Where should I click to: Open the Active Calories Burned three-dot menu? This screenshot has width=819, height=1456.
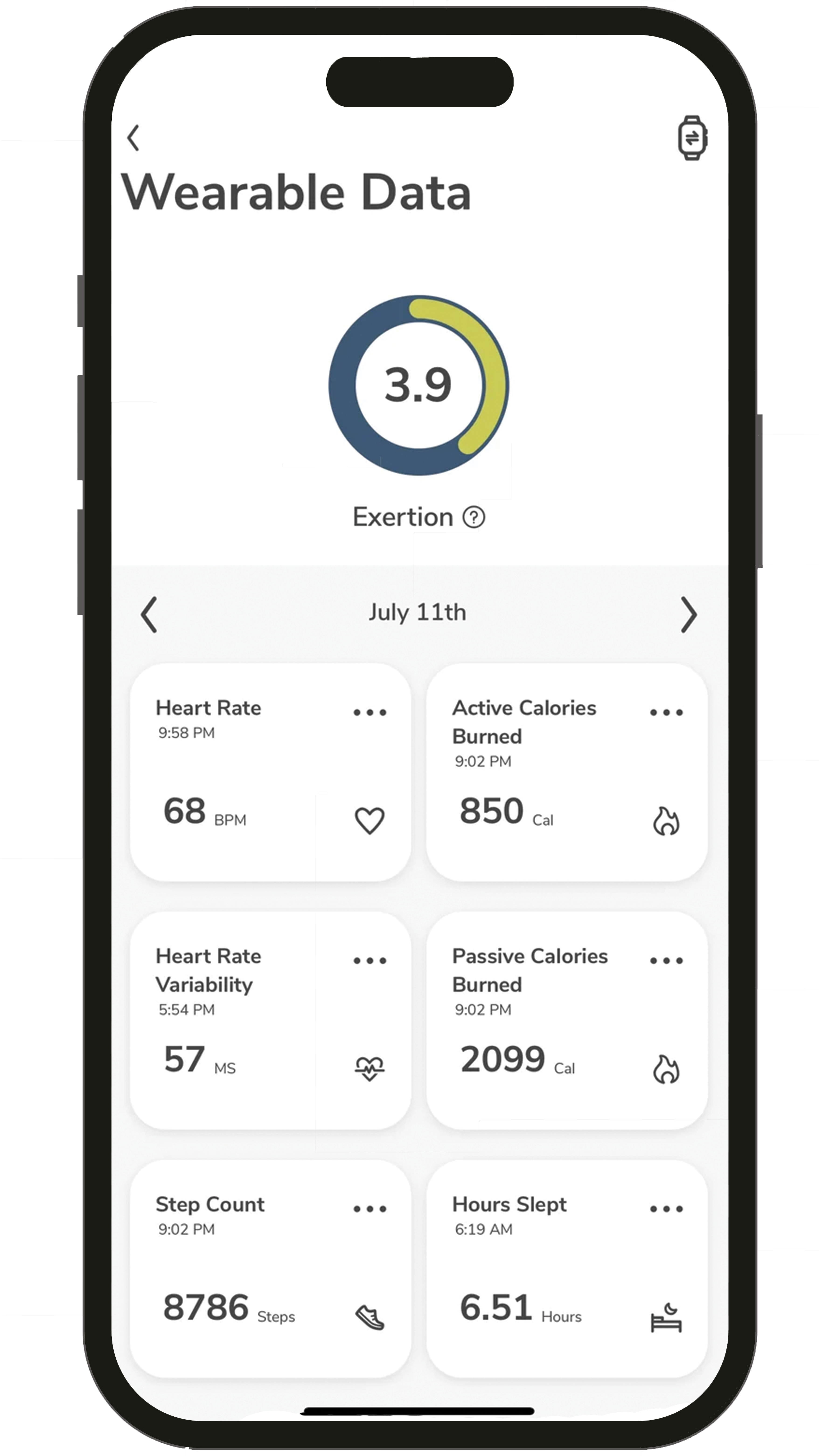tap(666, 712)
